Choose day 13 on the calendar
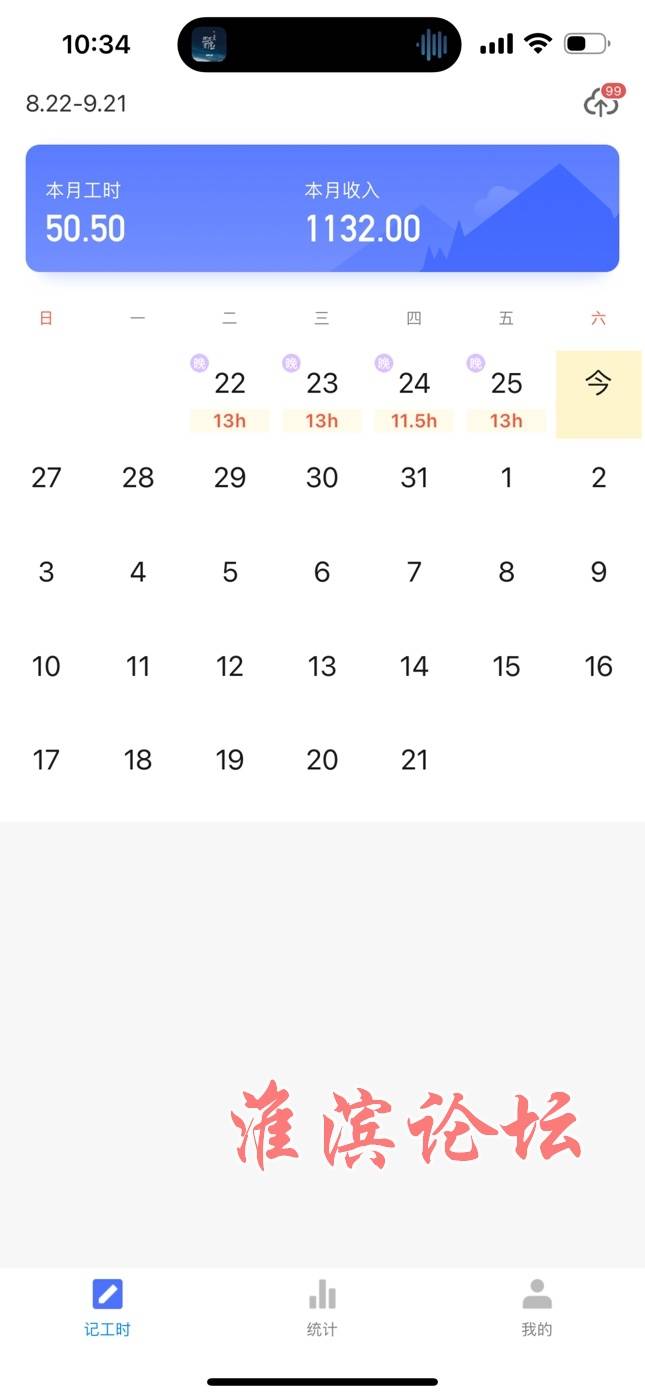645x1398 pixels. pos(322,666)
